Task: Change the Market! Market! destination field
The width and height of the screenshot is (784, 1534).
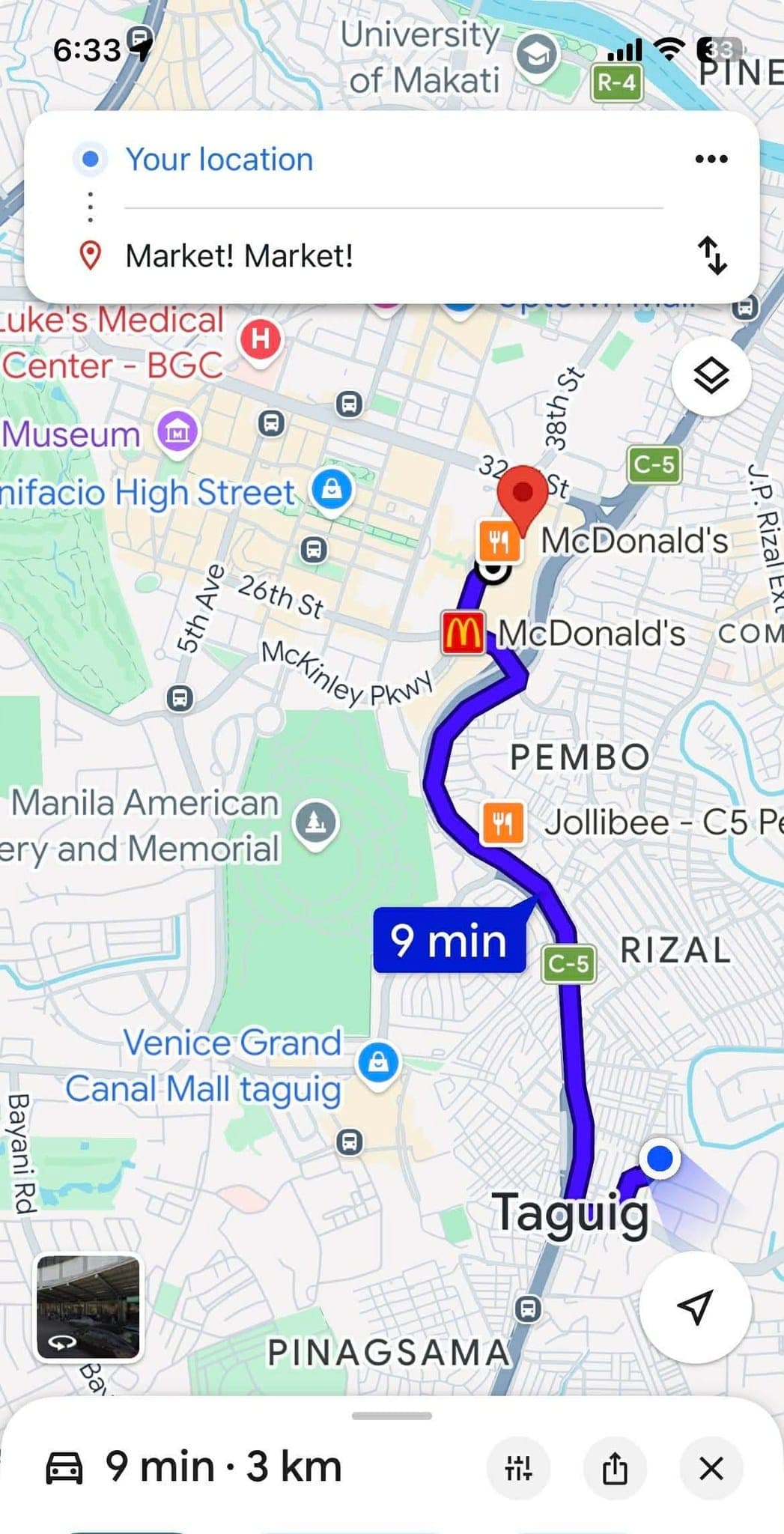Action: click(x=239, y=256)
